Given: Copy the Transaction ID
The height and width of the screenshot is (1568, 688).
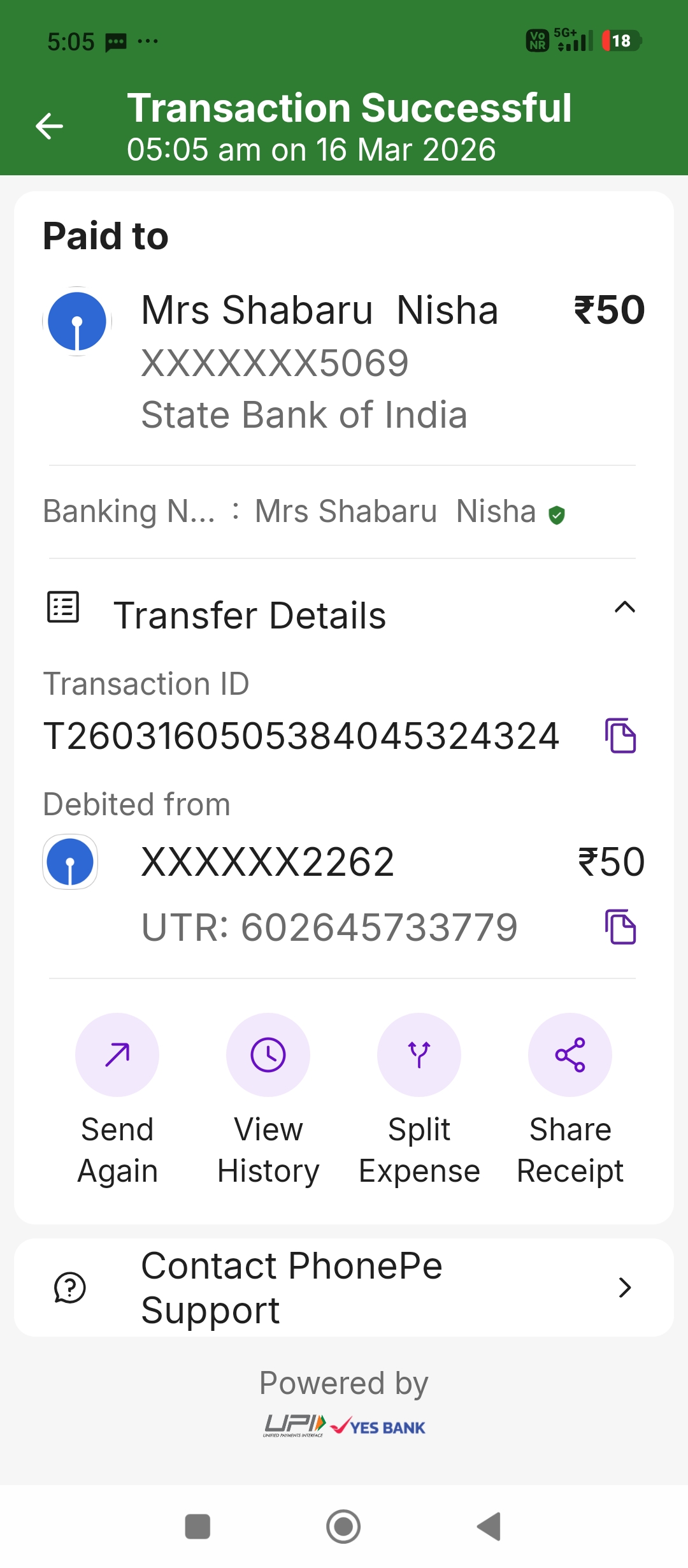Looking at the screenshot, I should coord(620,736).
